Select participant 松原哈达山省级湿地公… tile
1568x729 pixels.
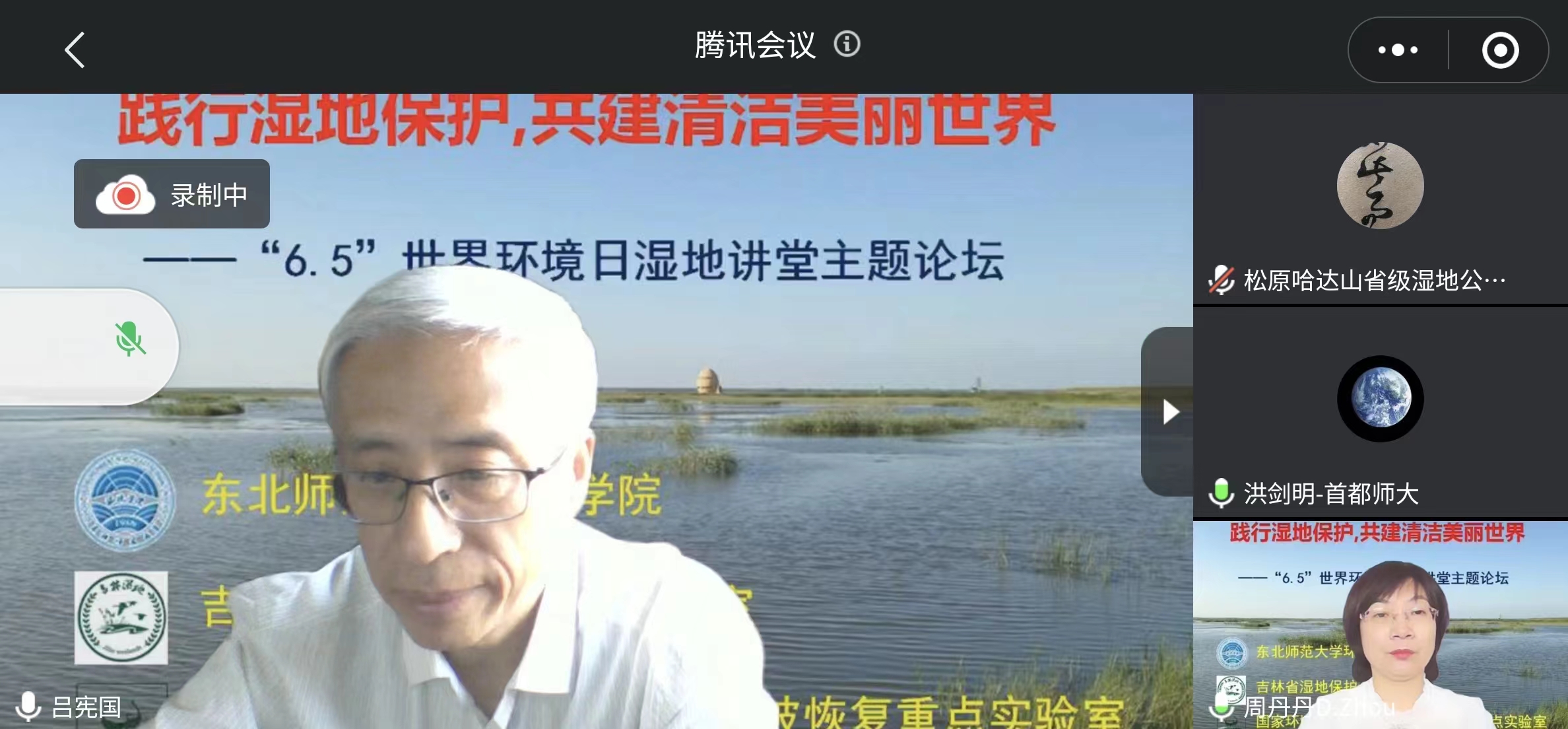coord(1380,199)
